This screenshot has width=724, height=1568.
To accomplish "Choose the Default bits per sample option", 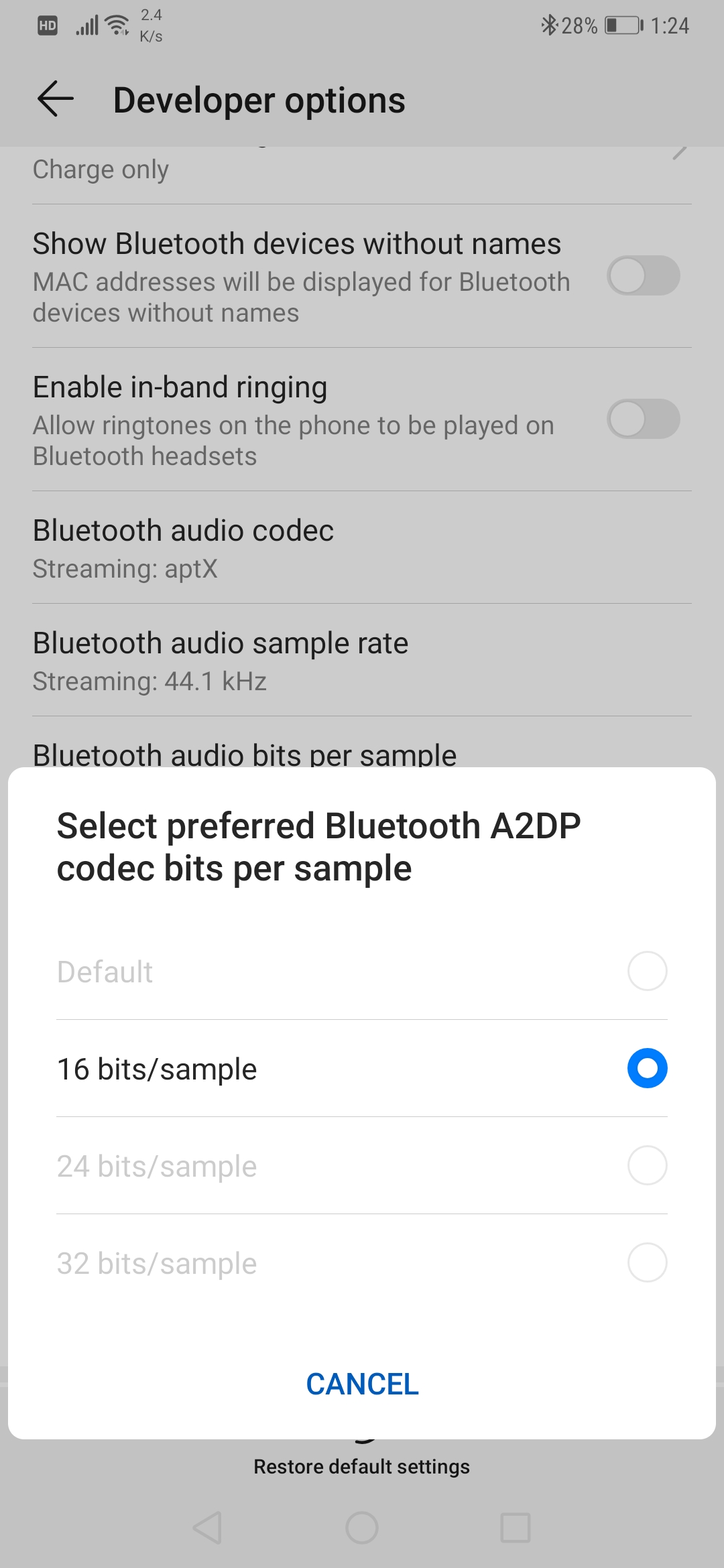I will 362,971.
